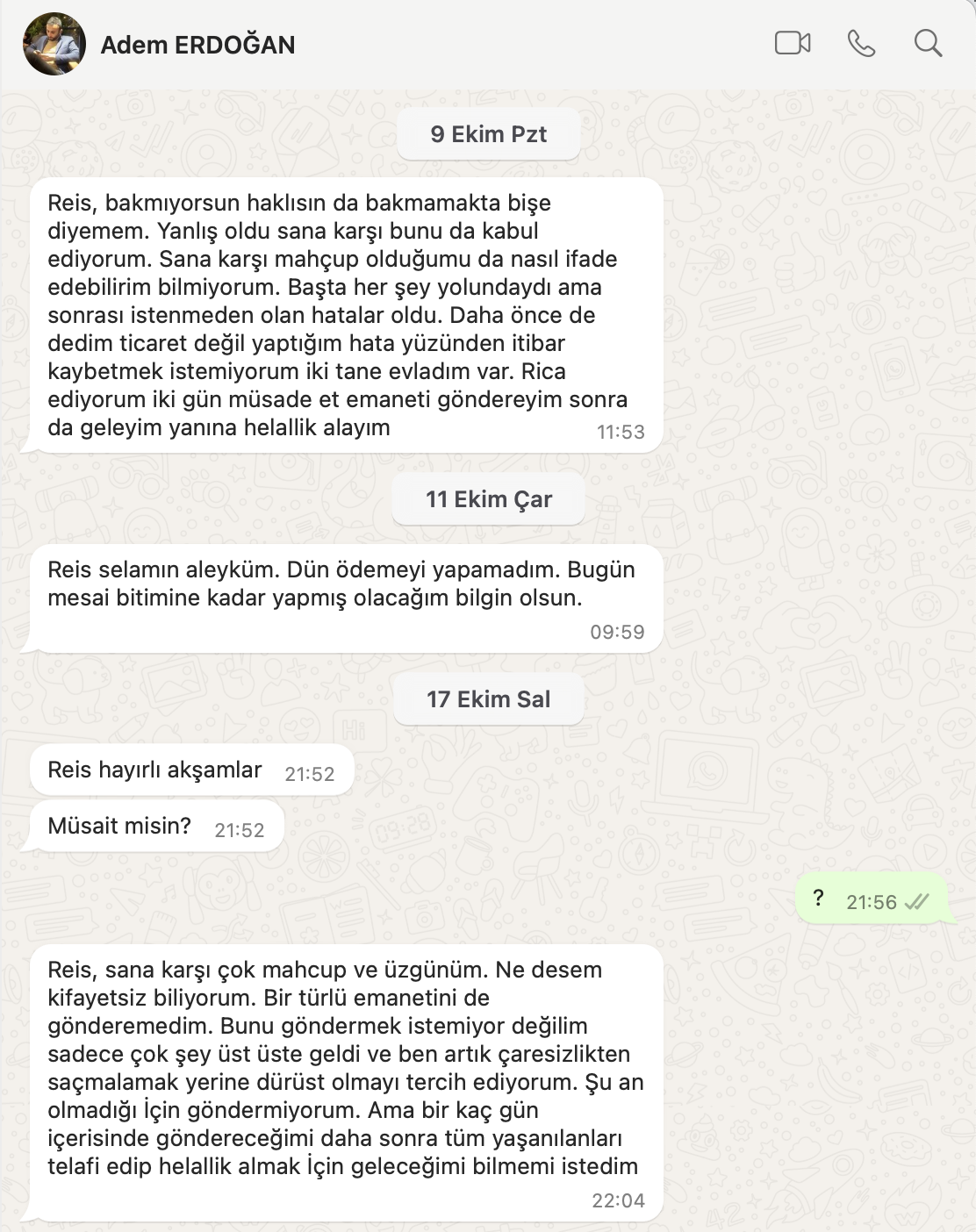Screen dimensions: 976x1232
Task: Open contact info via the Adem ERDOĞAN name
Action: (197, 45)
